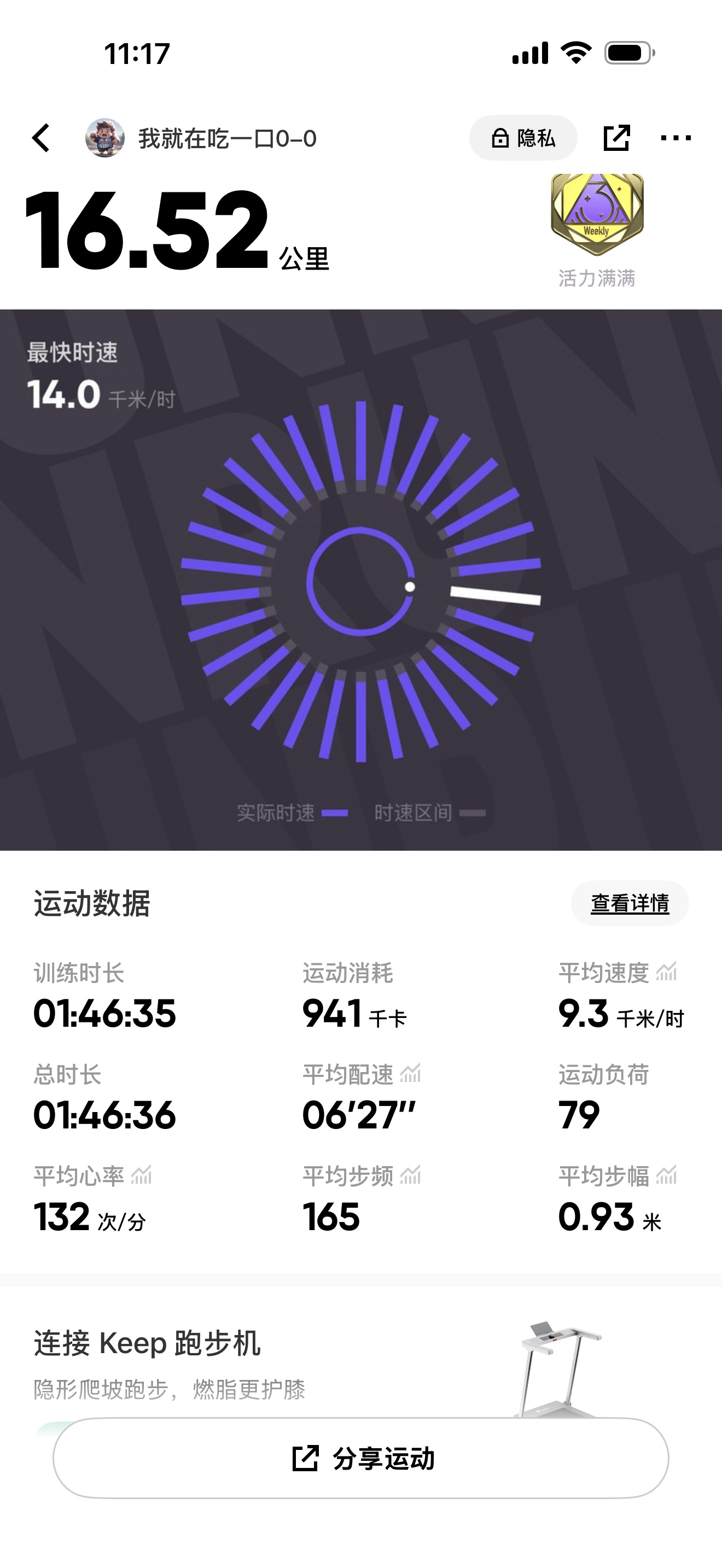Tap the share icon in the top bar
Image resolution: width=722 pixels, height=1568 pixels.
point(616,138)
